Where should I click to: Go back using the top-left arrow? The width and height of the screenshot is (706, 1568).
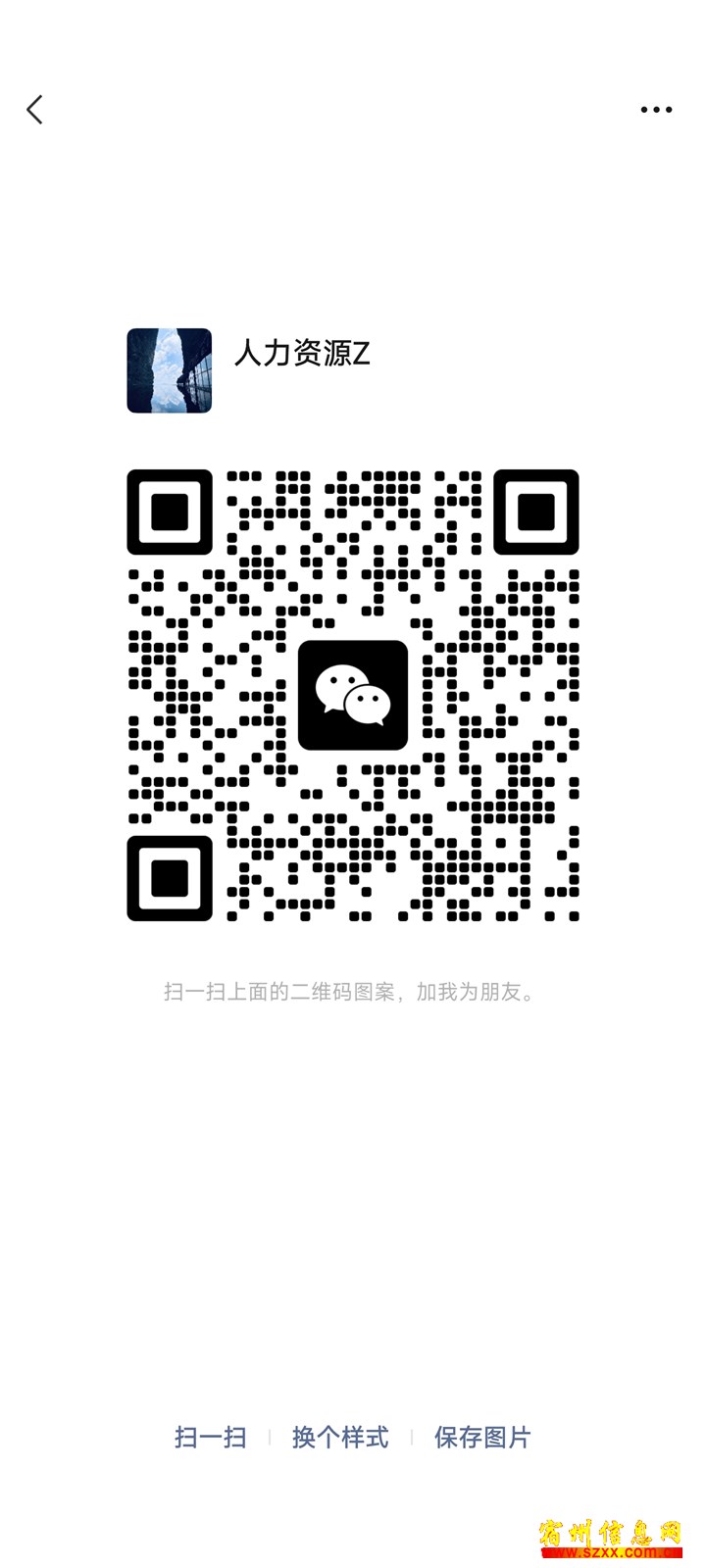(35, 110)
